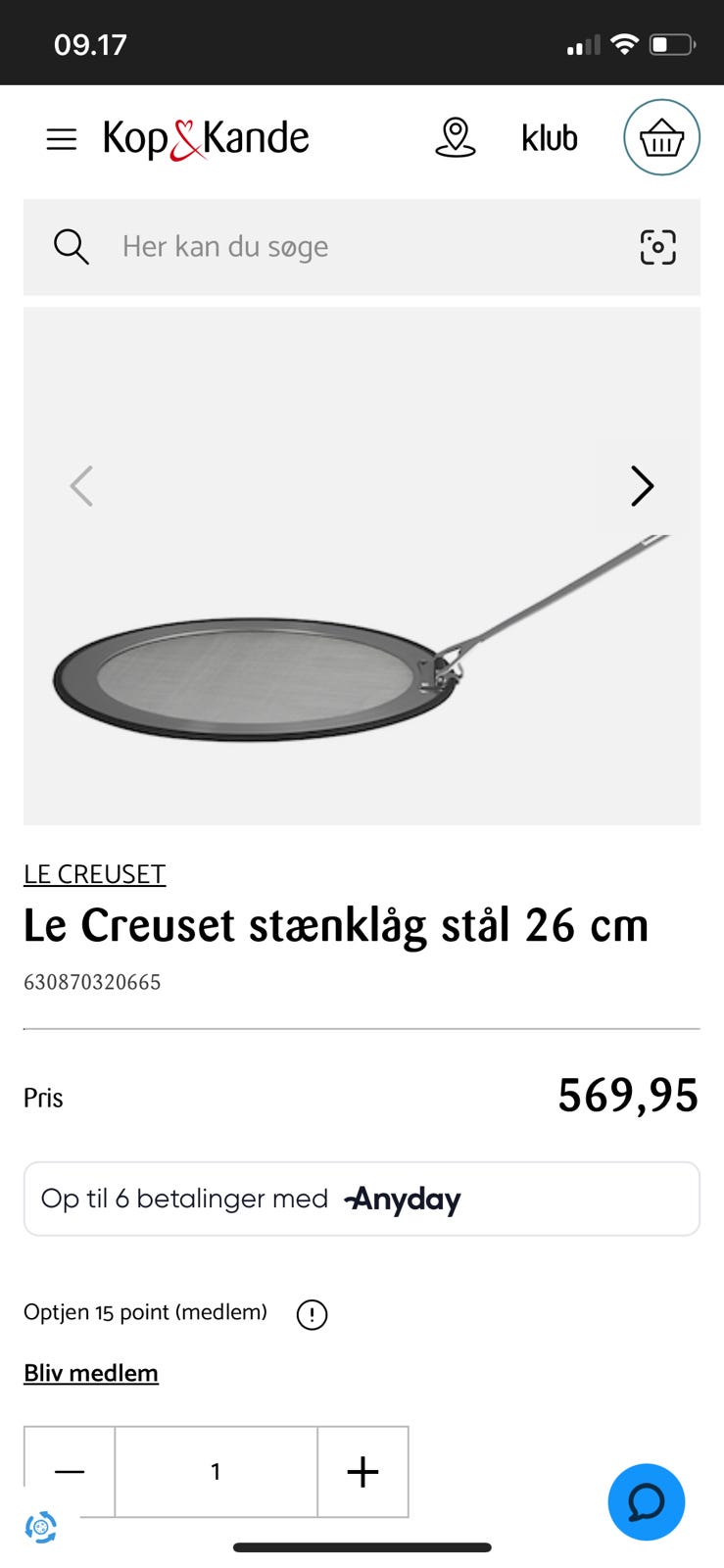Show the next product image

point(642,485)
